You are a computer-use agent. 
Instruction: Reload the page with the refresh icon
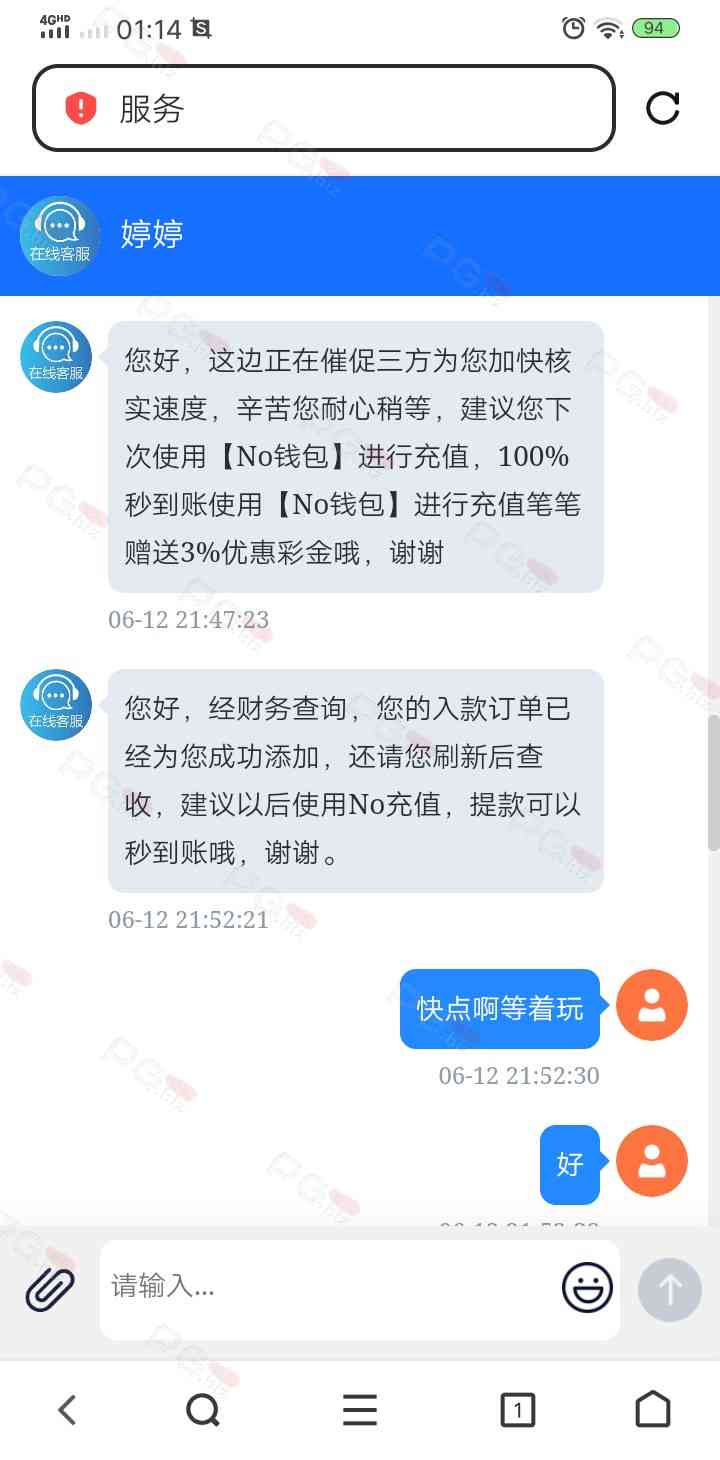[x=663, y=108]
